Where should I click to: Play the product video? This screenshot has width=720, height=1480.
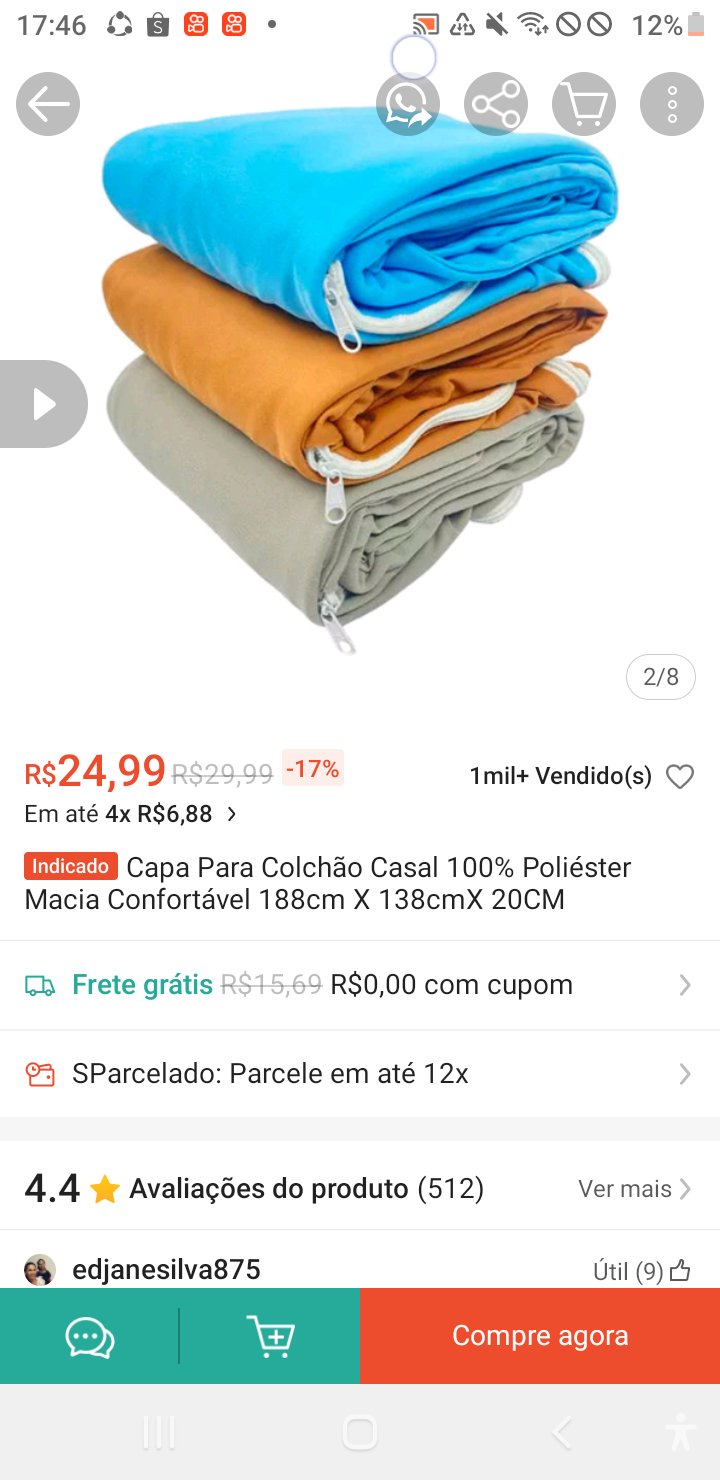(43, 404)
